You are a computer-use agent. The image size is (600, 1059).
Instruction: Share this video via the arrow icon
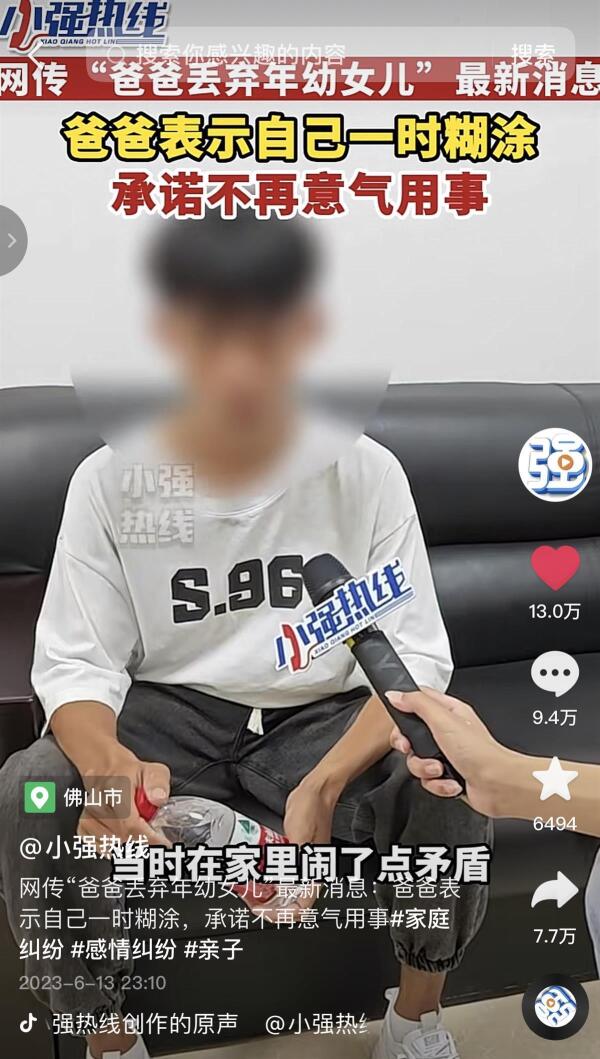point(554,890)
